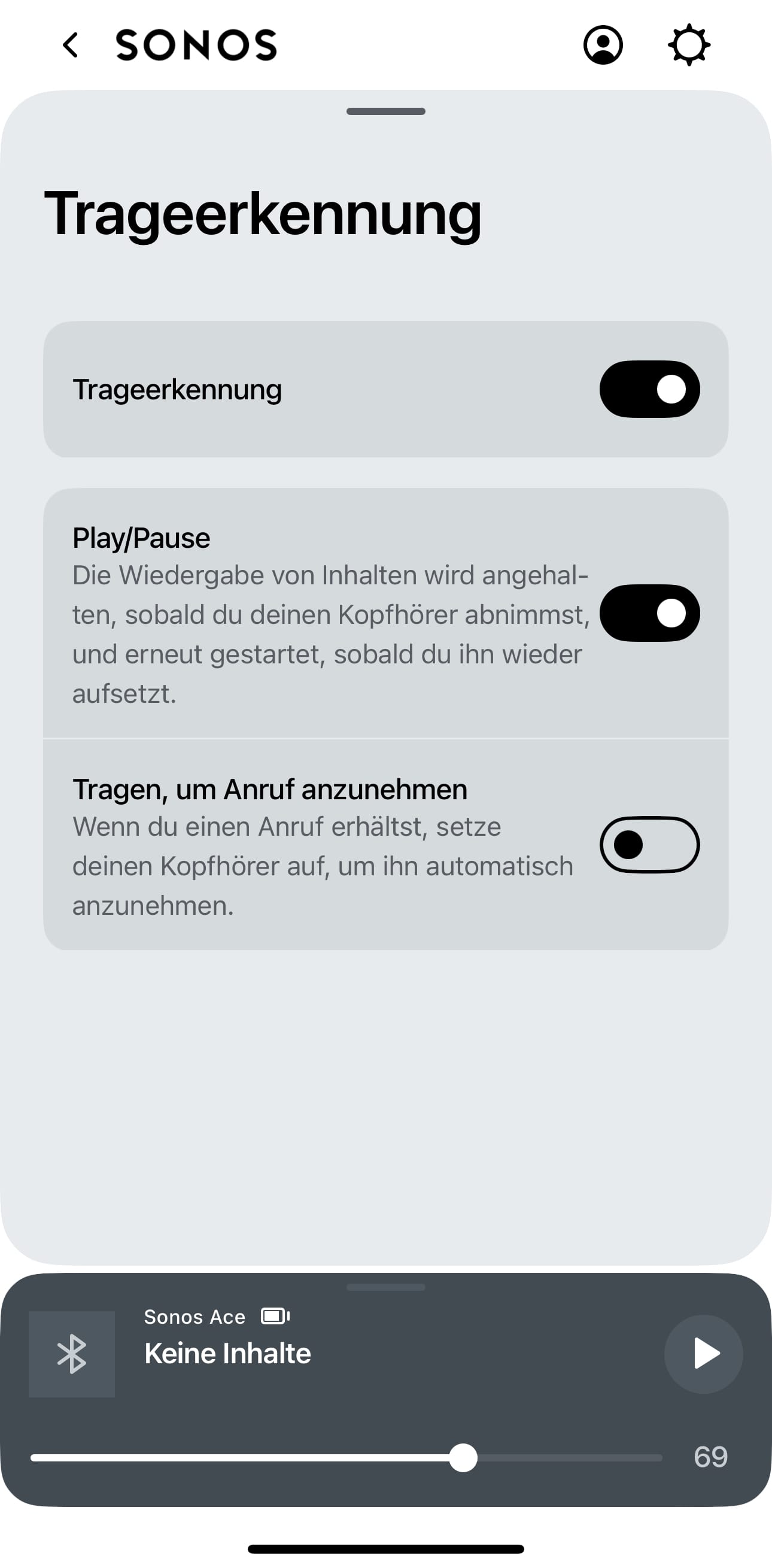
Task: Enable Tragen, um Anruf anzunehmen
Action: click(649, 845)
